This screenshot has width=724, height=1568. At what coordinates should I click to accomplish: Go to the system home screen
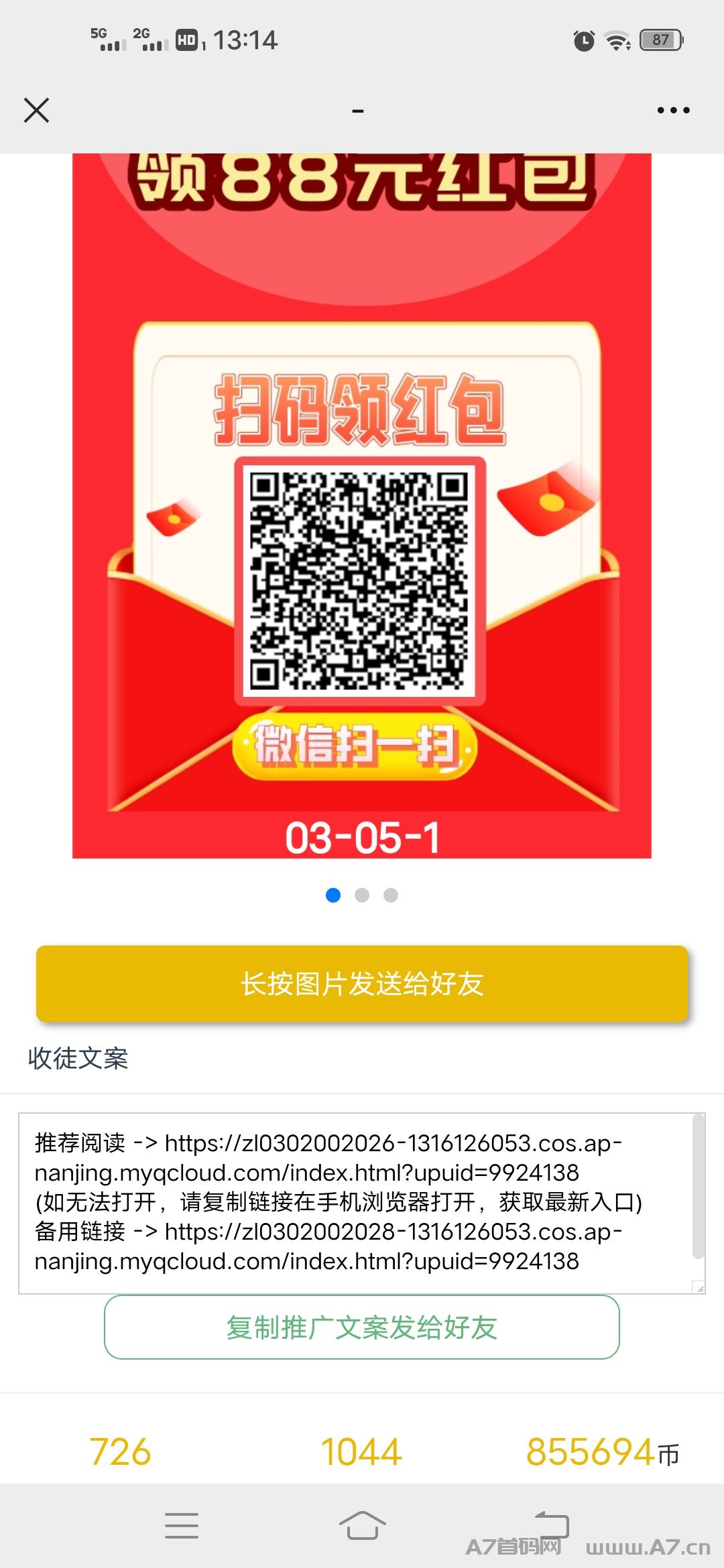pos(362,1526)
